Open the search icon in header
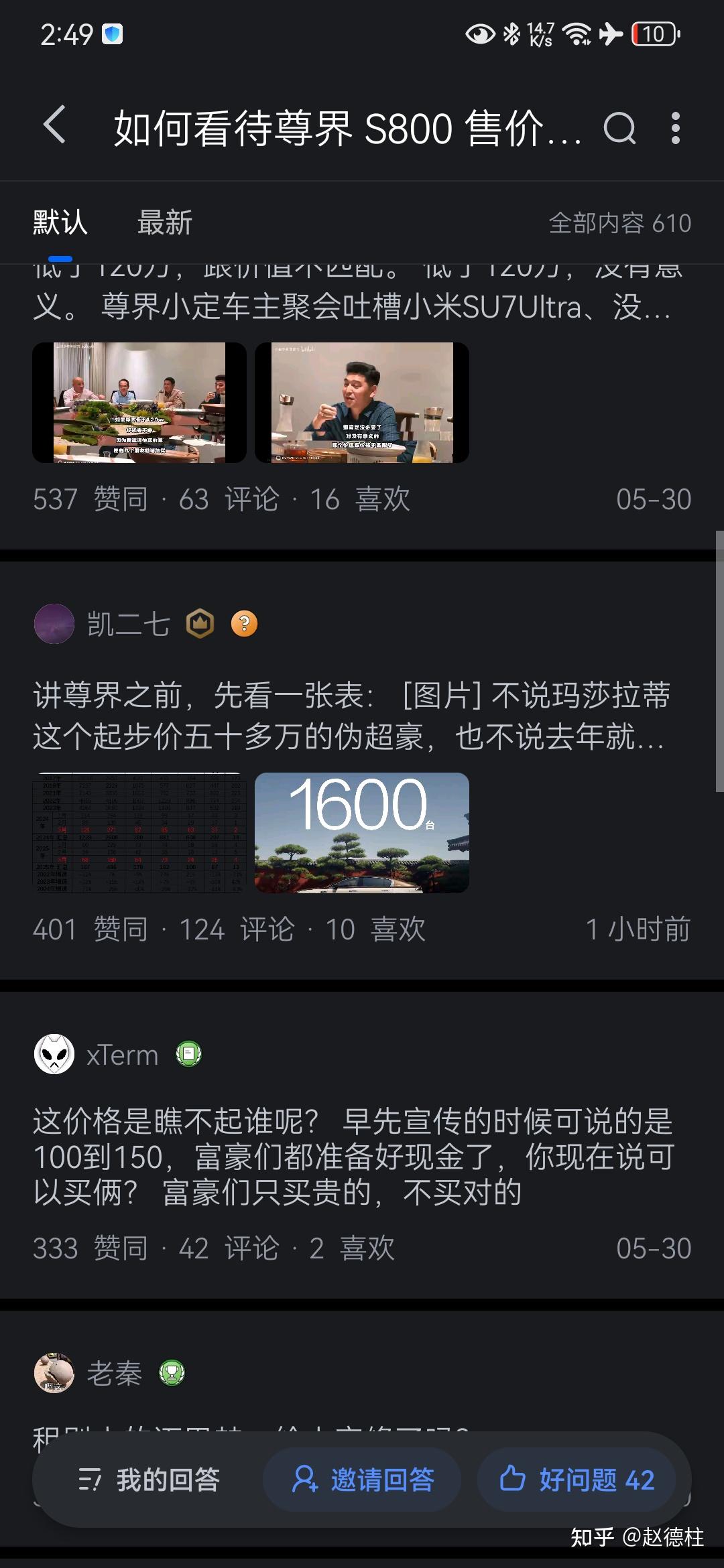 point(619,127)
